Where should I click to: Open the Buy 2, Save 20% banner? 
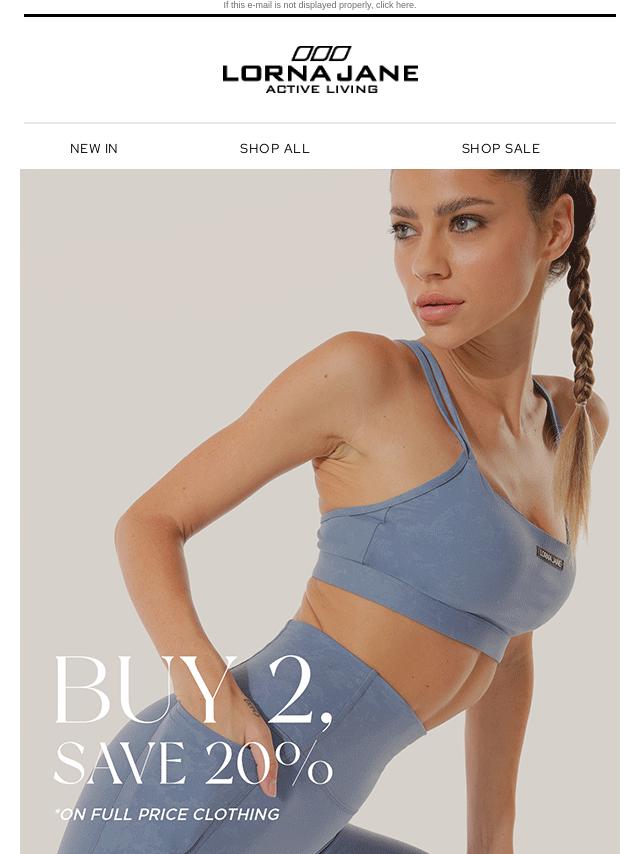(x=320, y=510)
